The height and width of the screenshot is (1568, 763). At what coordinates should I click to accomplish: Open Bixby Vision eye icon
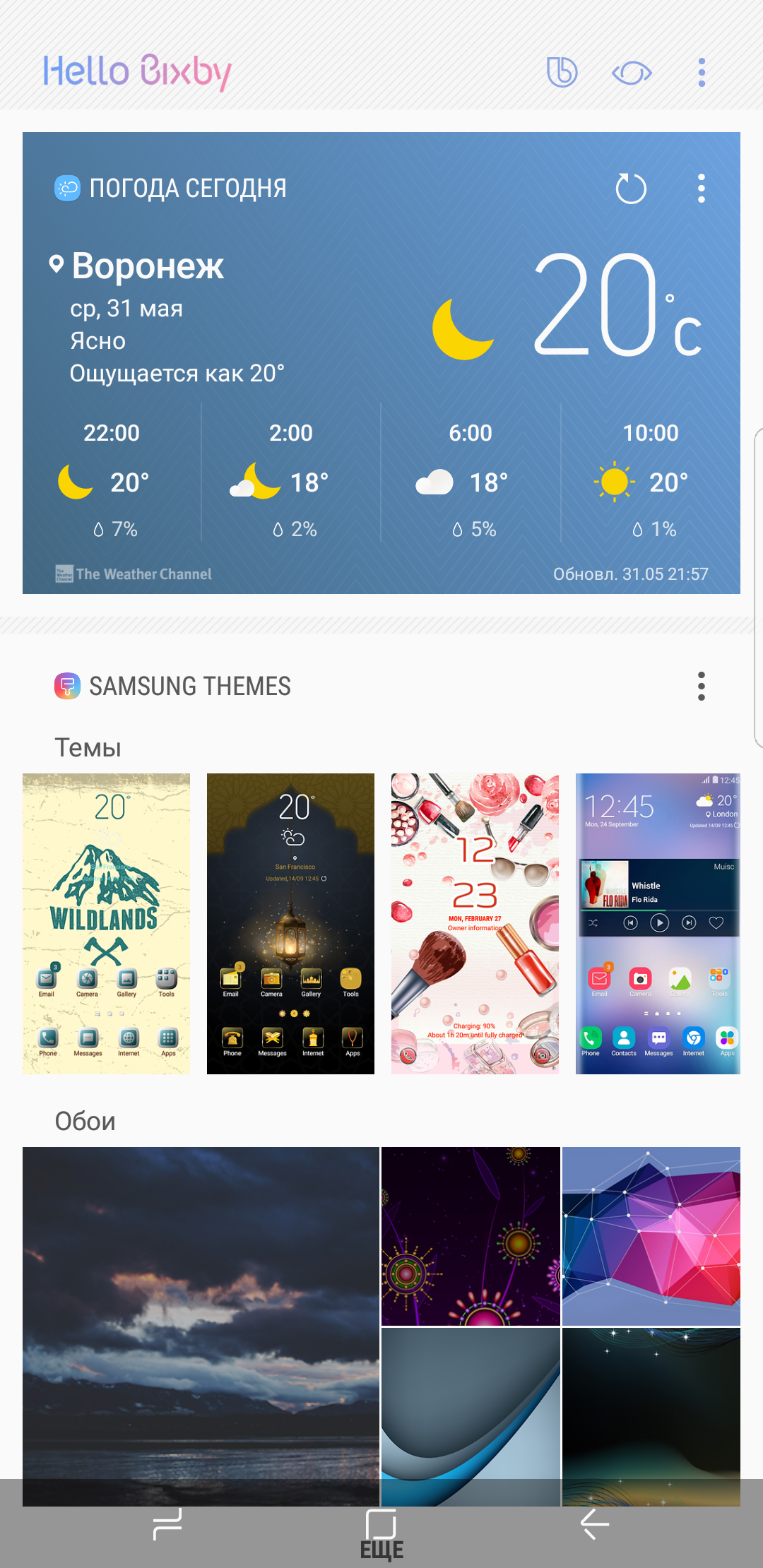click(632, 73)
